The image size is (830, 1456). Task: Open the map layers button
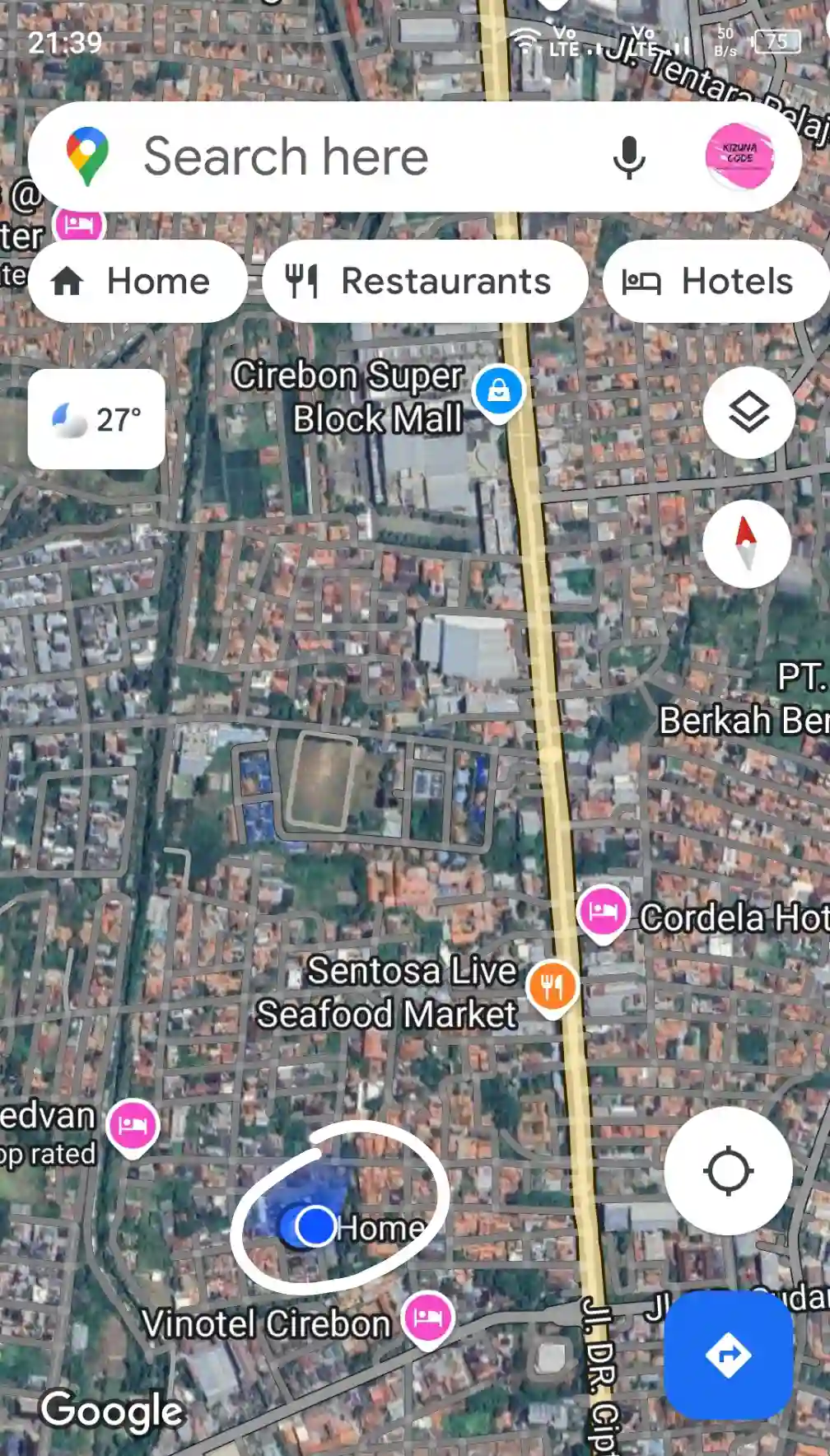pyautogui.click(x=748, y=412)
